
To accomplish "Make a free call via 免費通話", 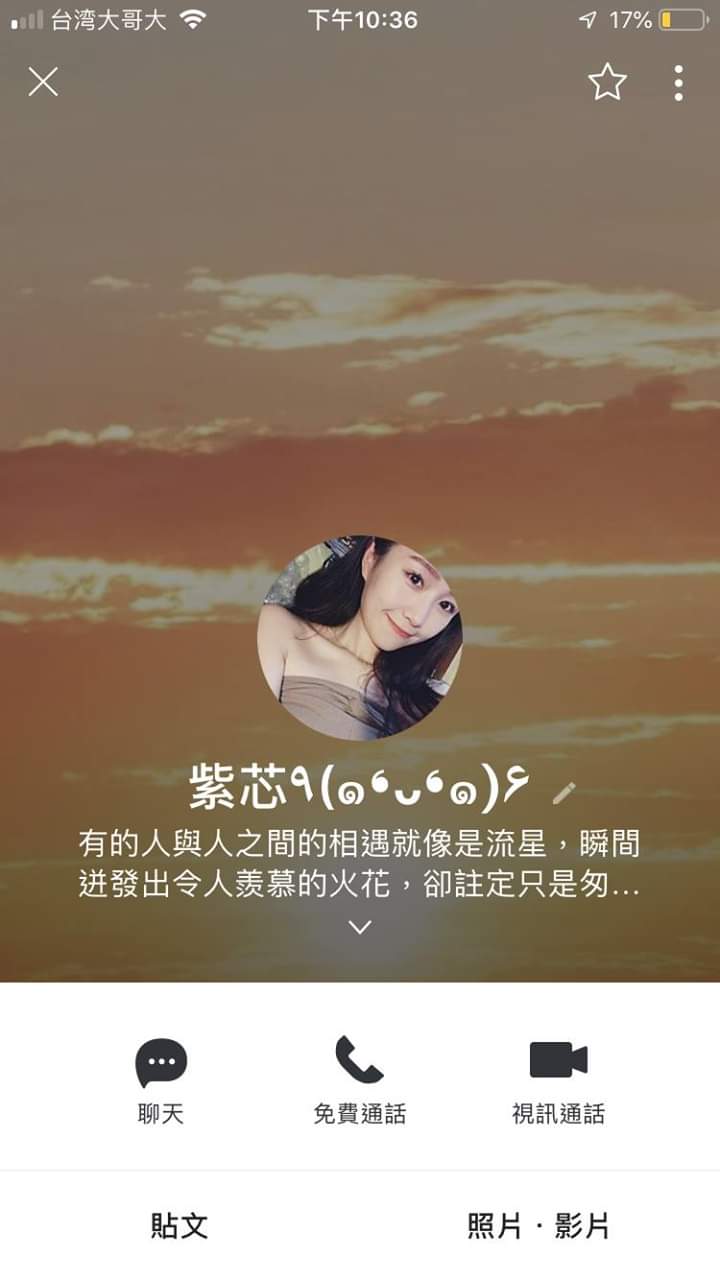I will click(359, 1078).
